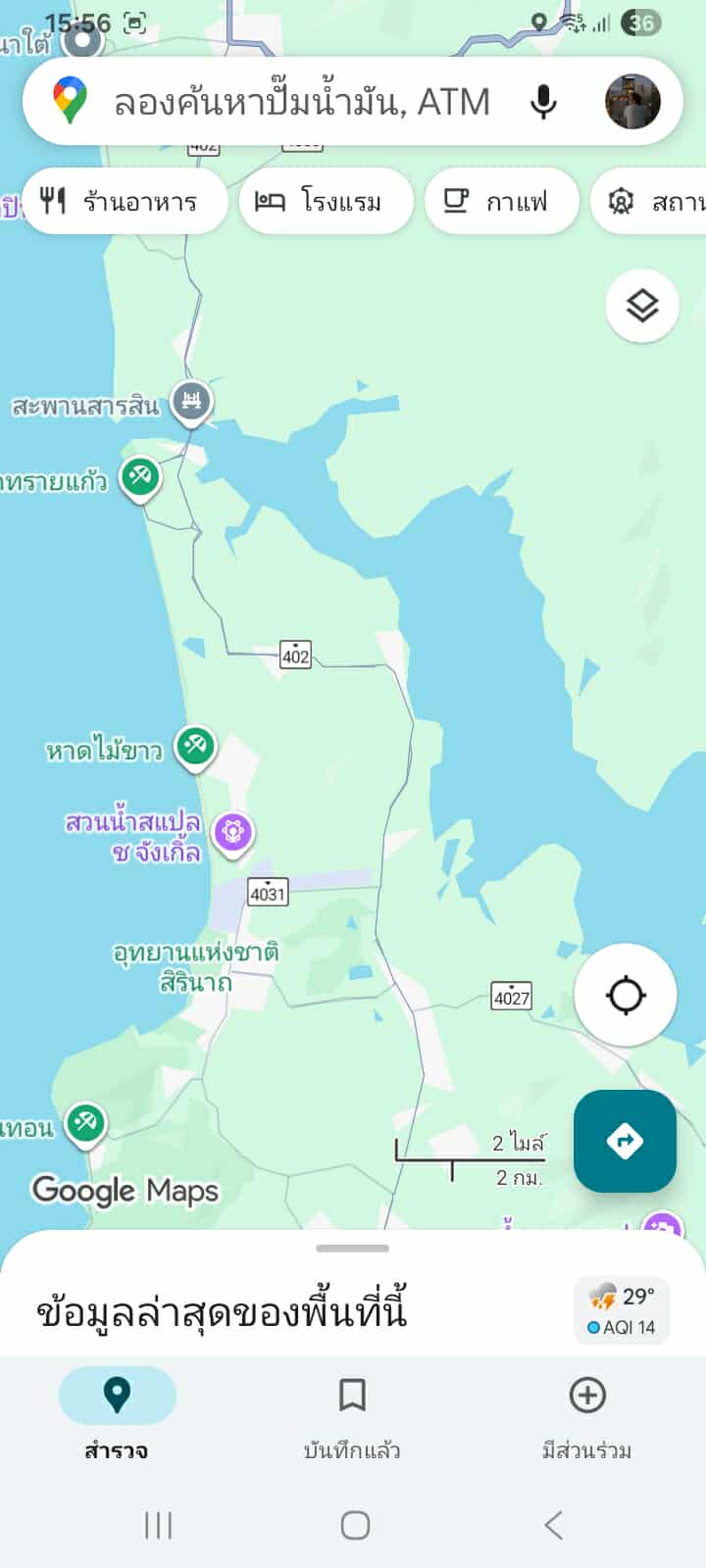Open the account profile picture

tap(632, 102)
